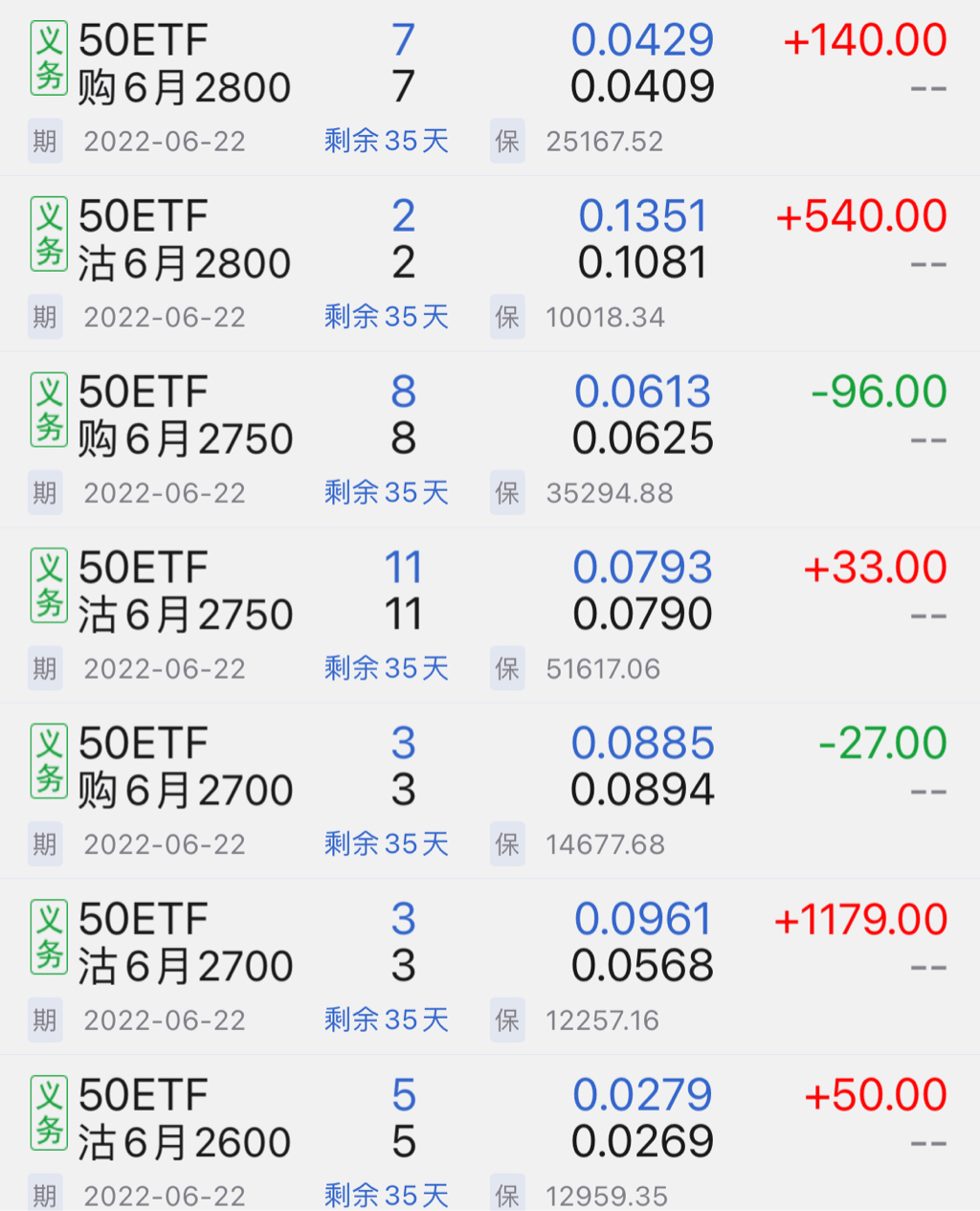
Task: View the 50ETF 沽6月2750 position details
Action: 185,592
